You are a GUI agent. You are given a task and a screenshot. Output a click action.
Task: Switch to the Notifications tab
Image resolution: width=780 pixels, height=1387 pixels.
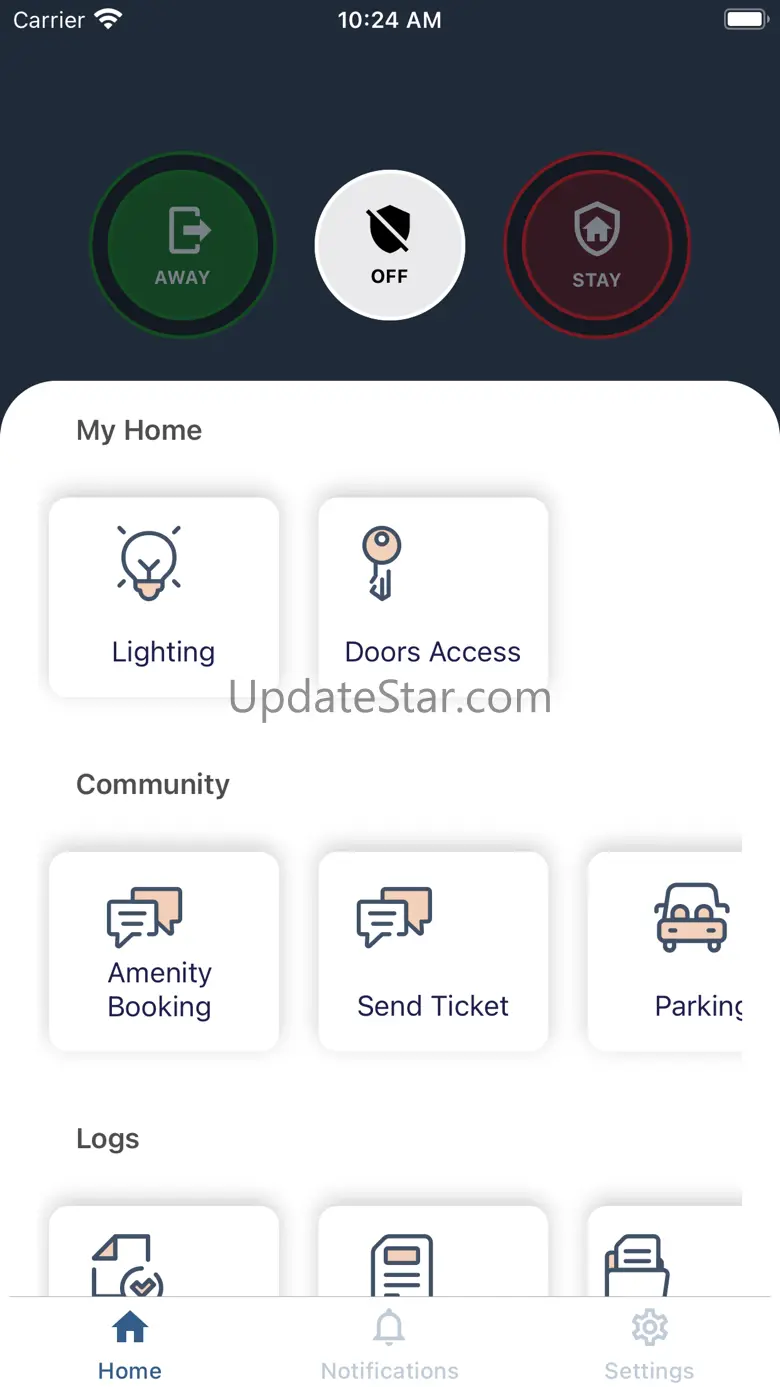pos(390,1345)
